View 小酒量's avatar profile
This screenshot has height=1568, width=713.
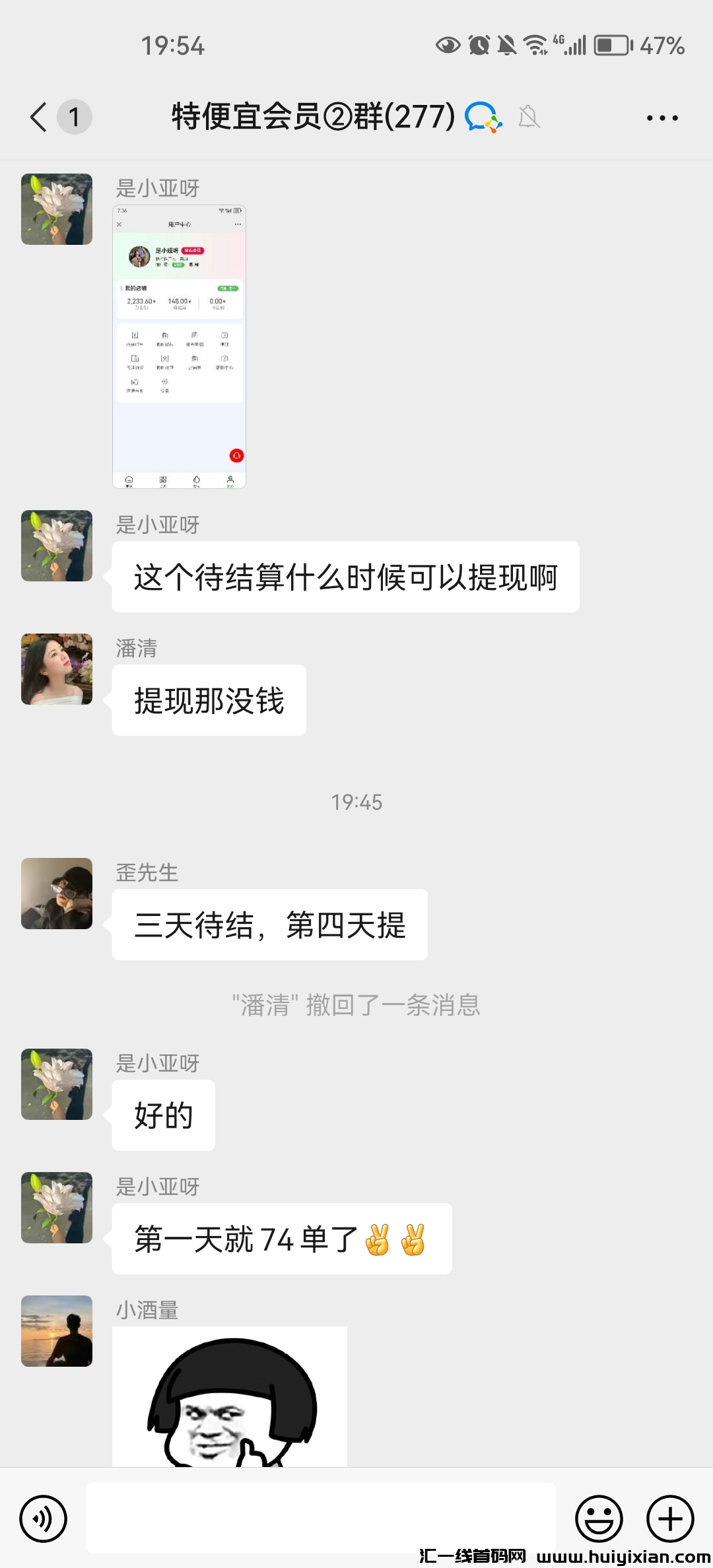click(57, 1331)
